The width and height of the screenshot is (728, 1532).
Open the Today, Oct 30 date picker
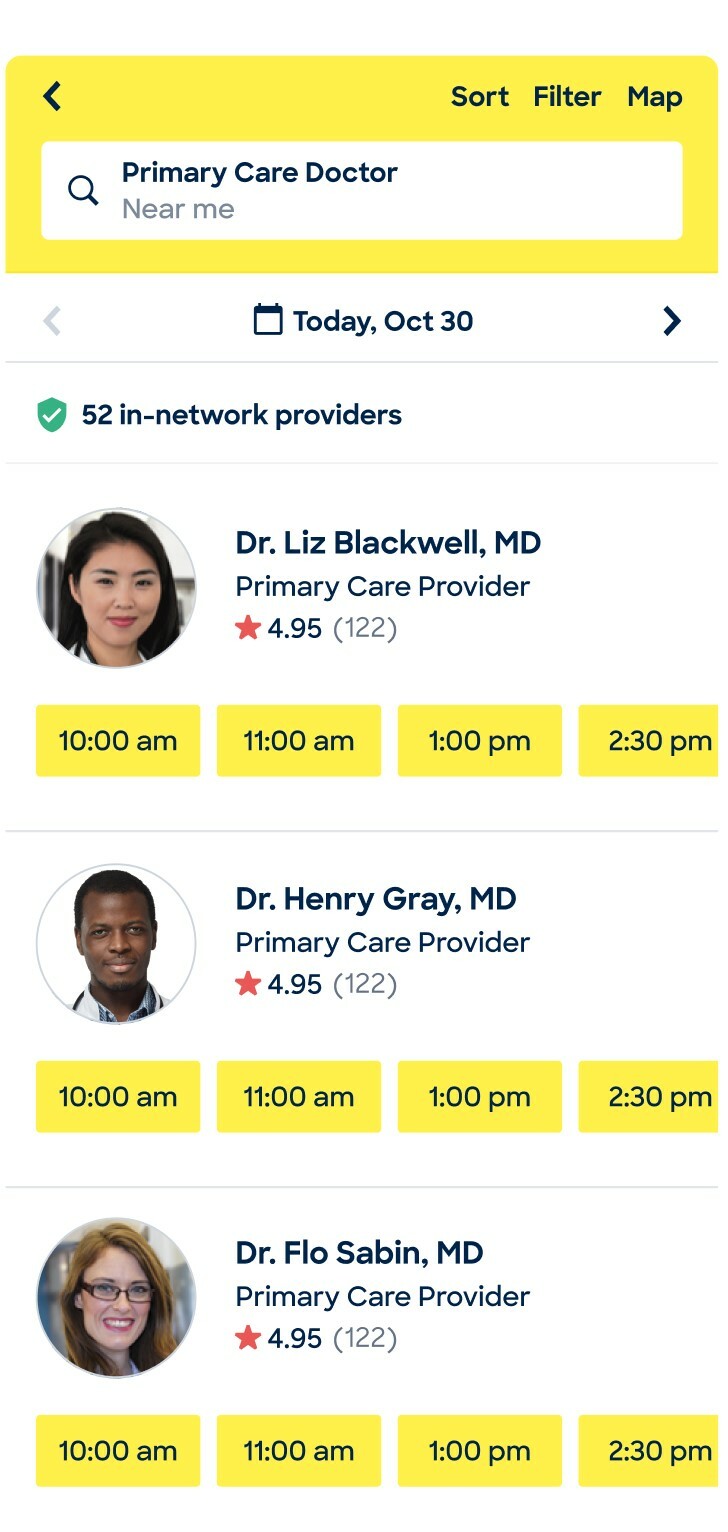tap(363, 321)
